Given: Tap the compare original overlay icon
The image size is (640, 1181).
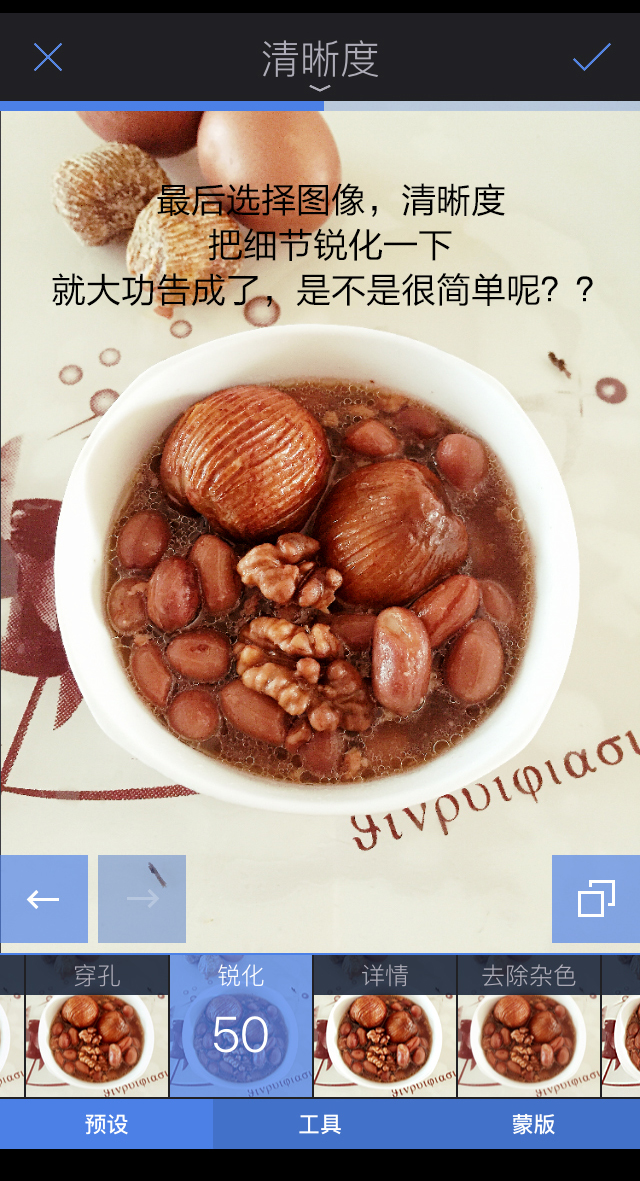Looking at the screenshot, I should [x=595, y=898].
